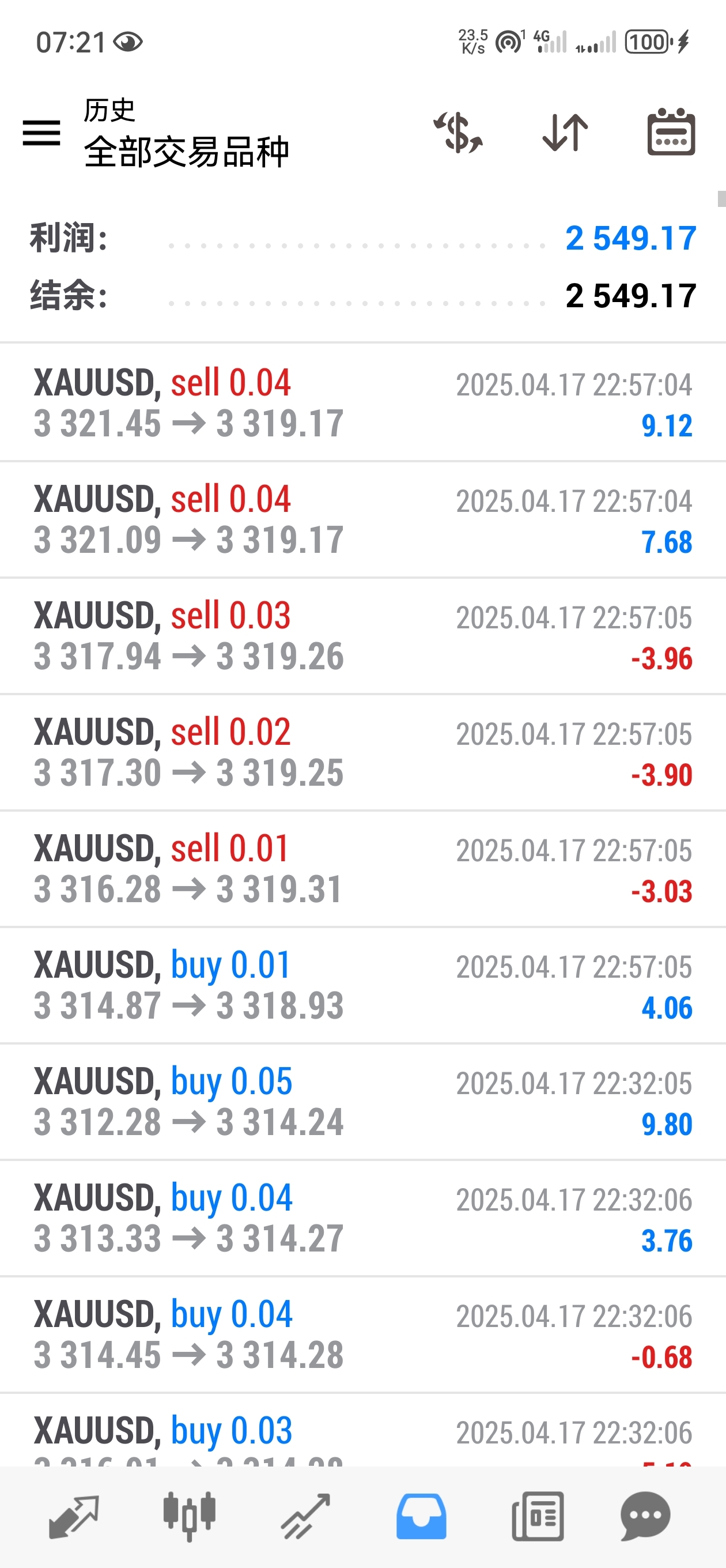726x1568 pixels.
Task: Switch to the Quotes tab
Action: click(x=74, y=1516)
